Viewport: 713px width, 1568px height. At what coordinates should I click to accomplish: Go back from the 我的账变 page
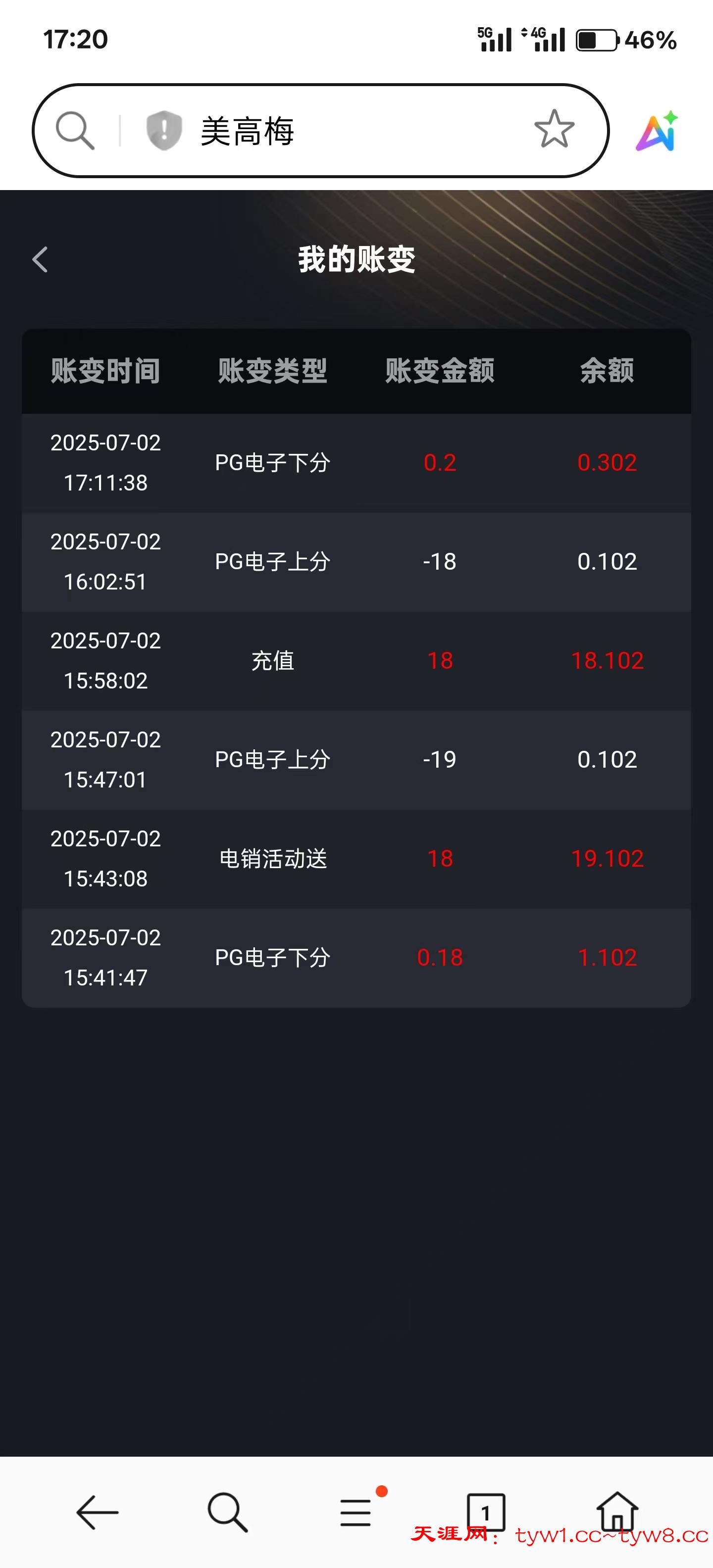click(40, 260)
